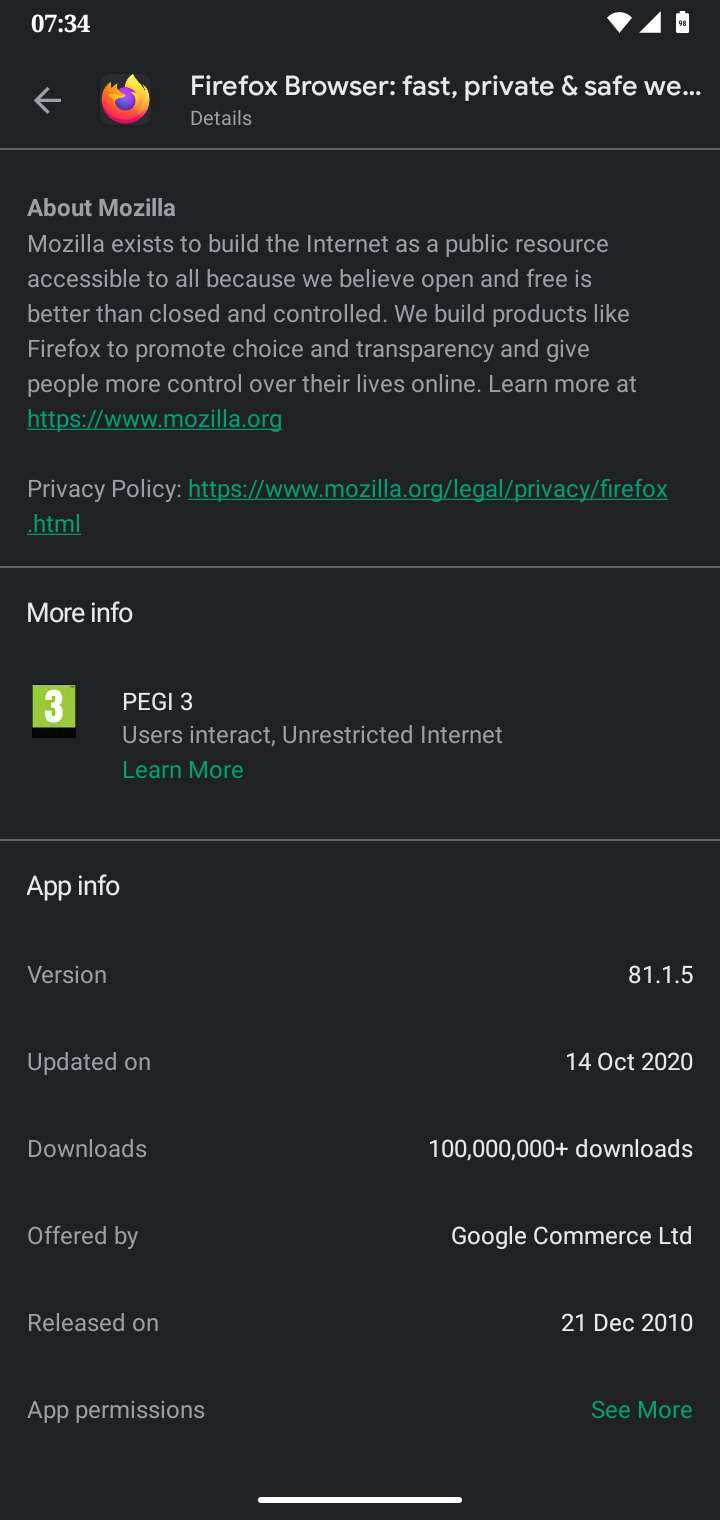Go back using the arrow icon
This screenshot has width=720, height=1520.
[x=47, y=100]
